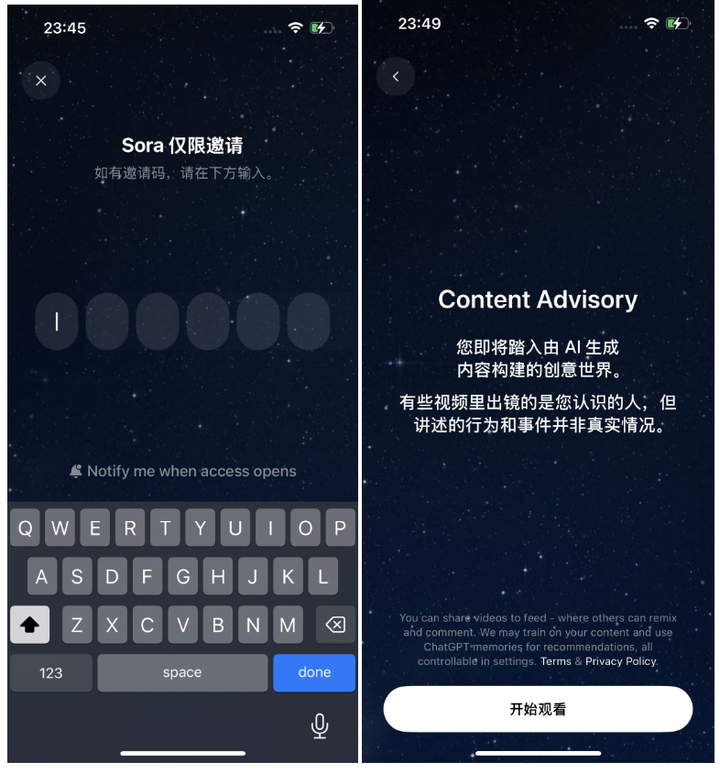Open the Privacy Policy link
Screen dimensions: 720x773
tap(620, 661)
